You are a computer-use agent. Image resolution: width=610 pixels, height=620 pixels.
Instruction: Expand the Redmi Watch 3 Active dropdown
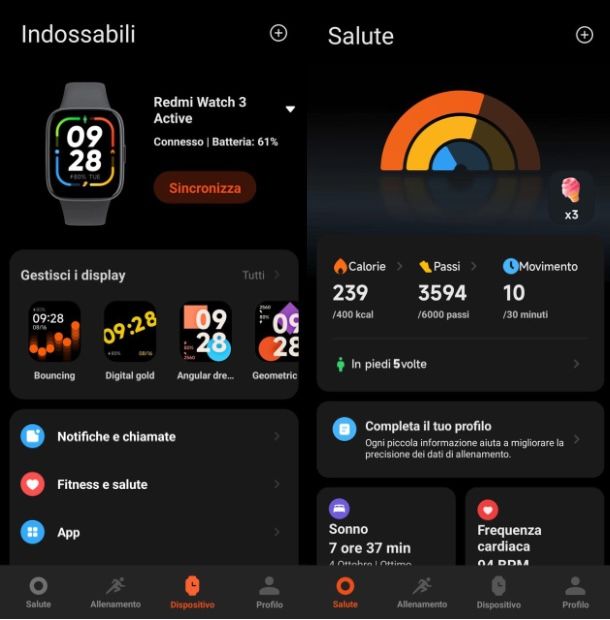(x=290, y=109)
